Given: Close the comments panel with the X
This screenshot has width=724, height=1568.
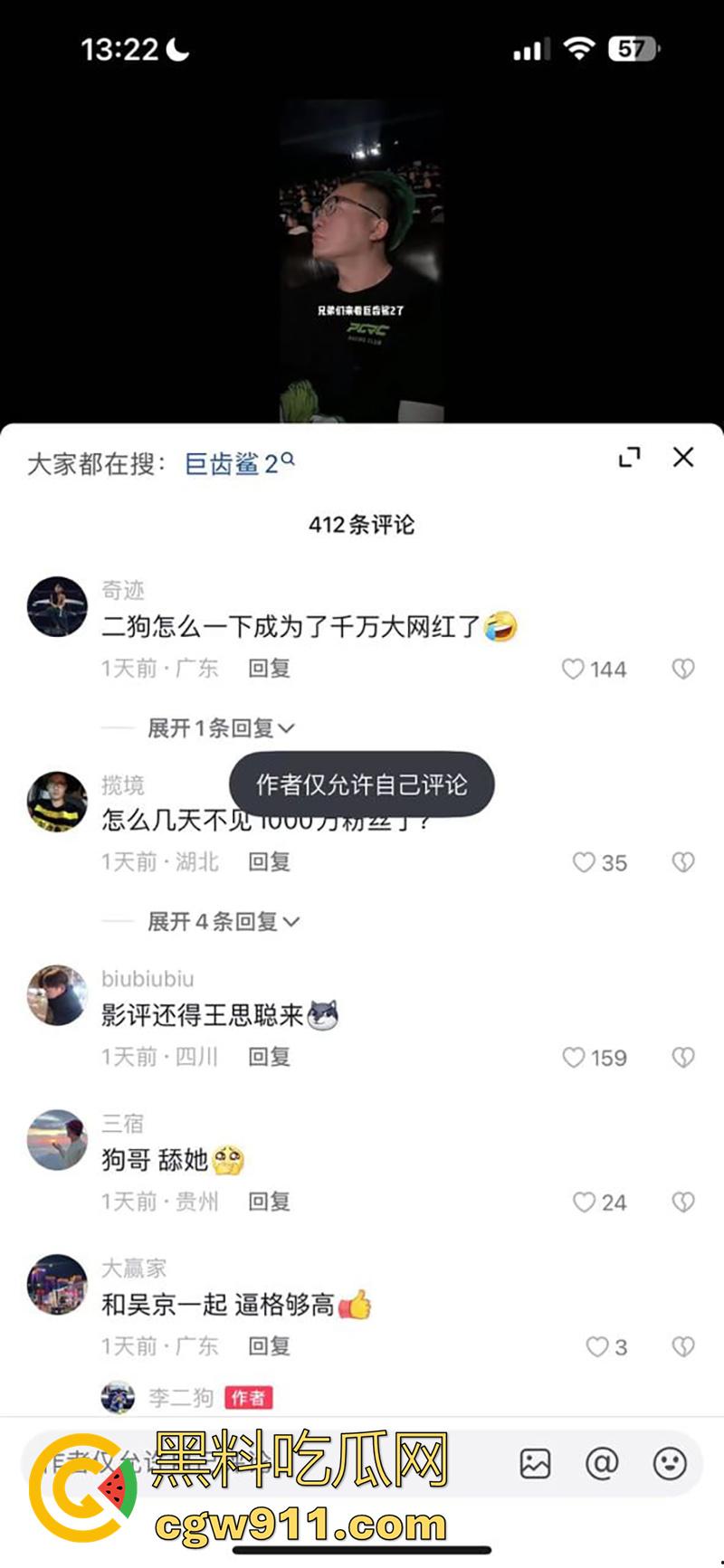Looking at the screenshot, I should [685, 459].
